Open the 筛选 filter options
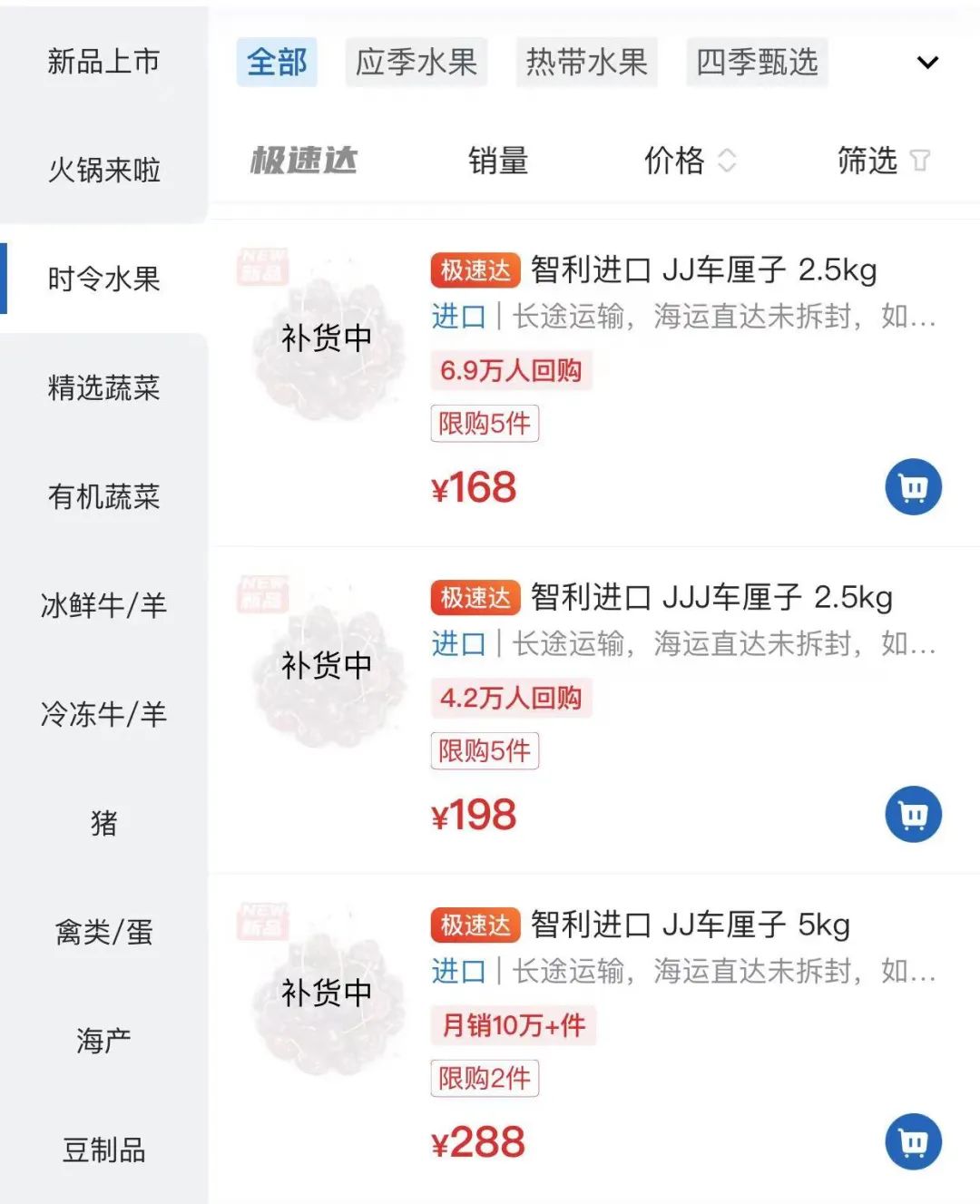 (882, 162)
